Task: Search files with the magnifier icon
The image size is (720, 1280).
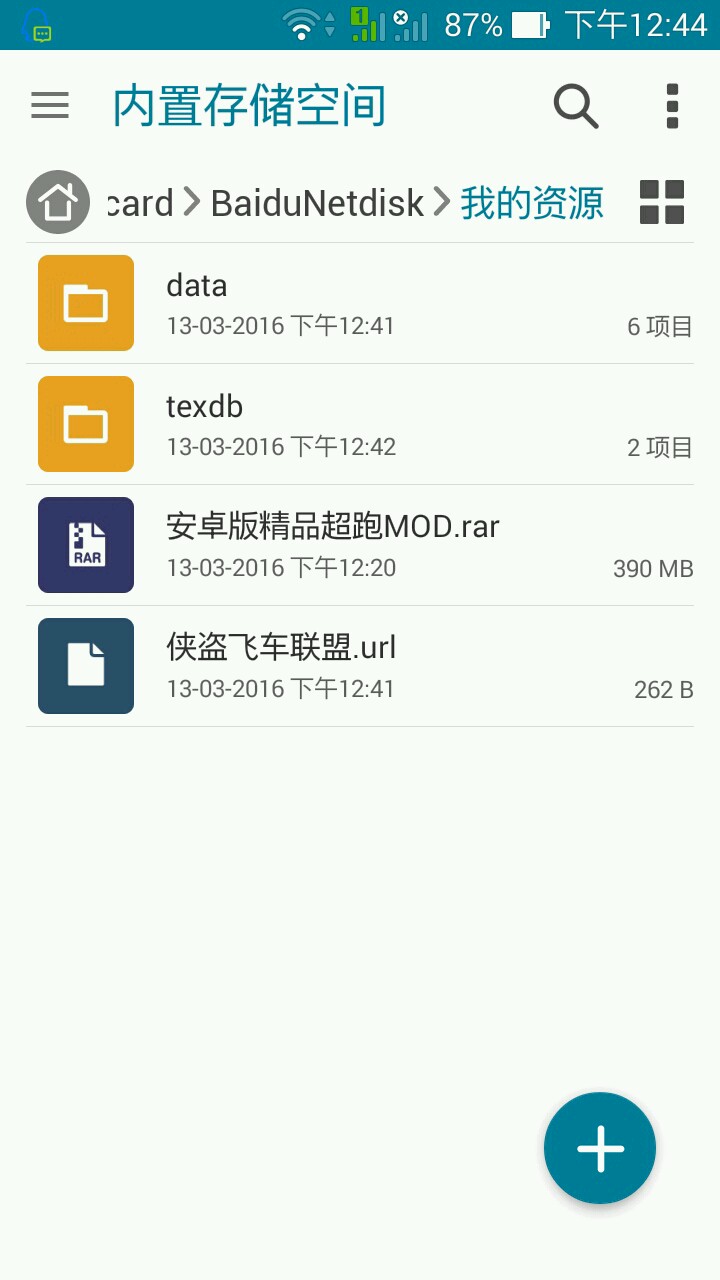Action: (576, 106)
